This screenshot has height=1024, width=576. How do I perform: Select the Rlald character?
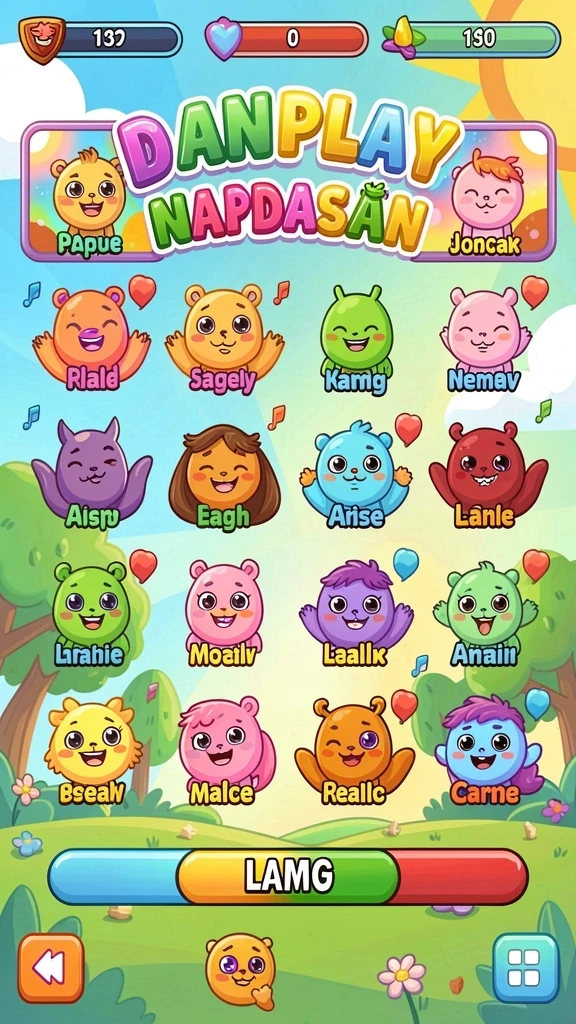(91, 338)
